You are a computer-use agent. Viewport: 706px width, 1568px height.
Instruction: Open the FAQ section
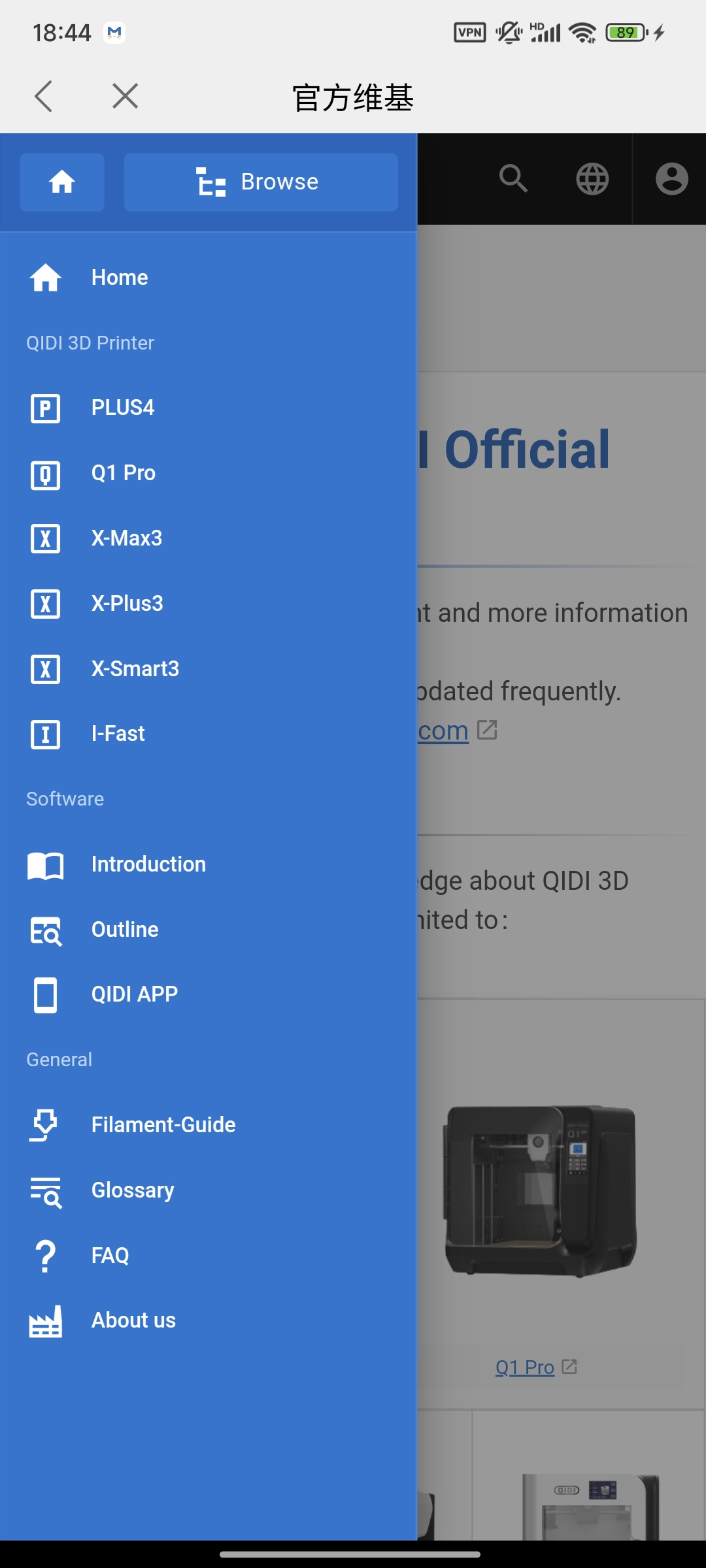point(110,1255)
